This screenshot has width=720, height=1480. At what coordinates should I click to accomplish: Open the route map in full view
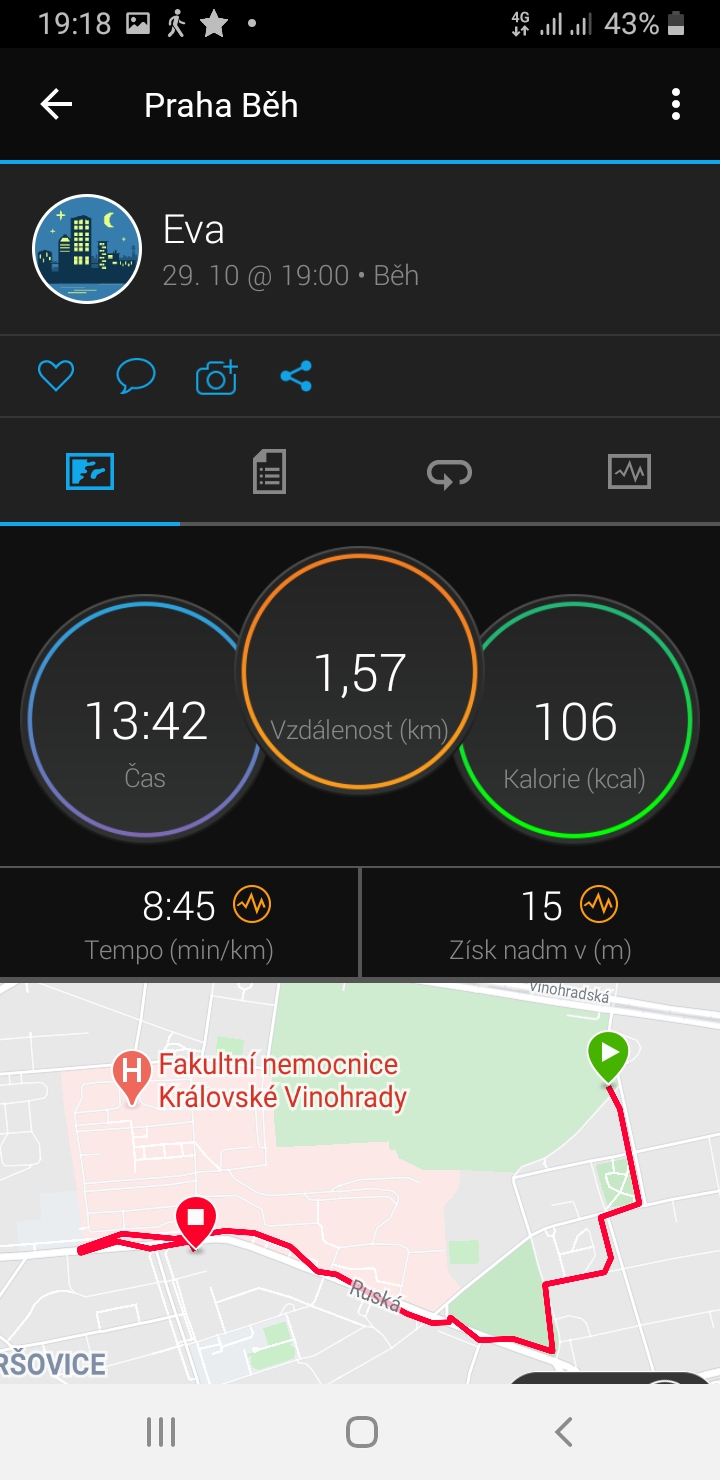click(360, 1183)
